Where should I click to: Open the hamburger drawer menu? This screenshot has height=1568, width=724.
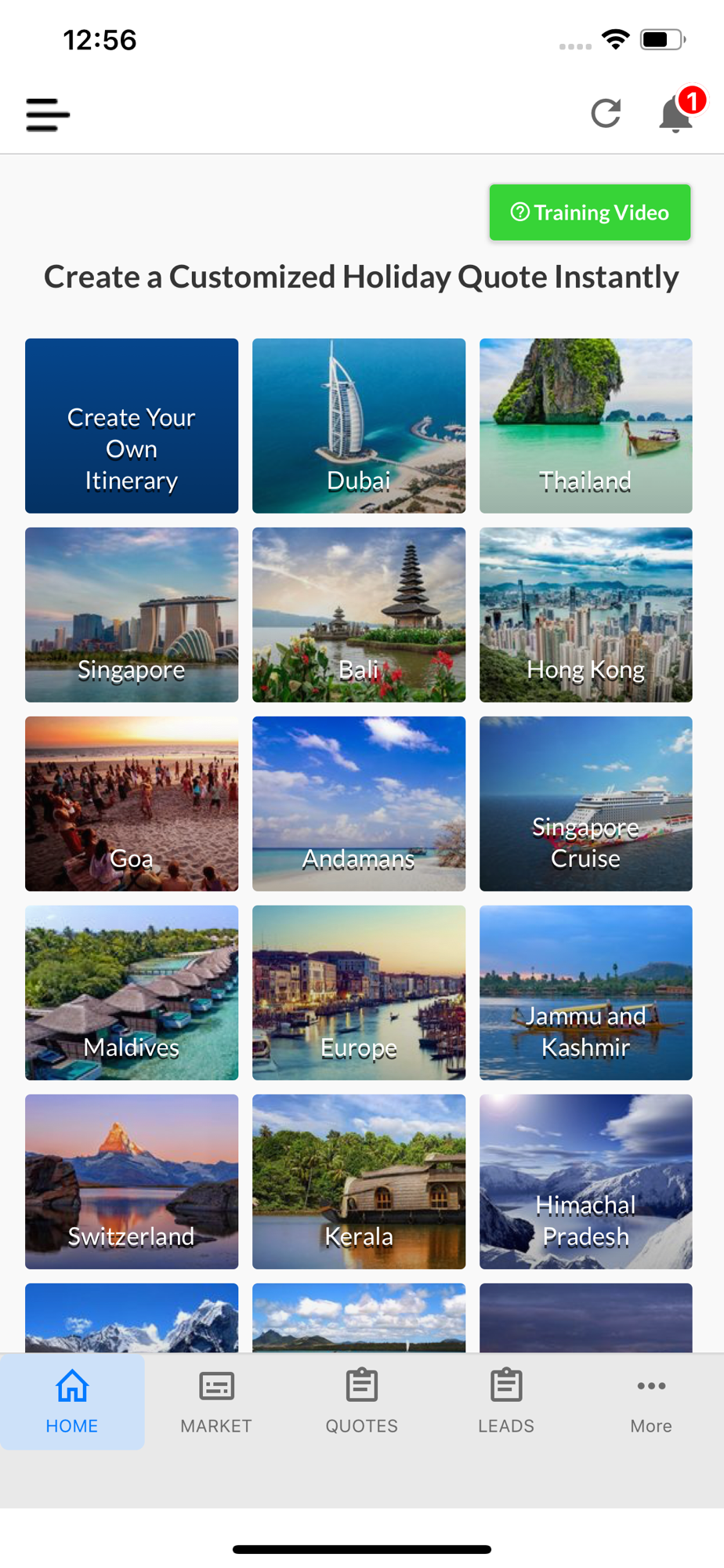[x=48, y=114]
